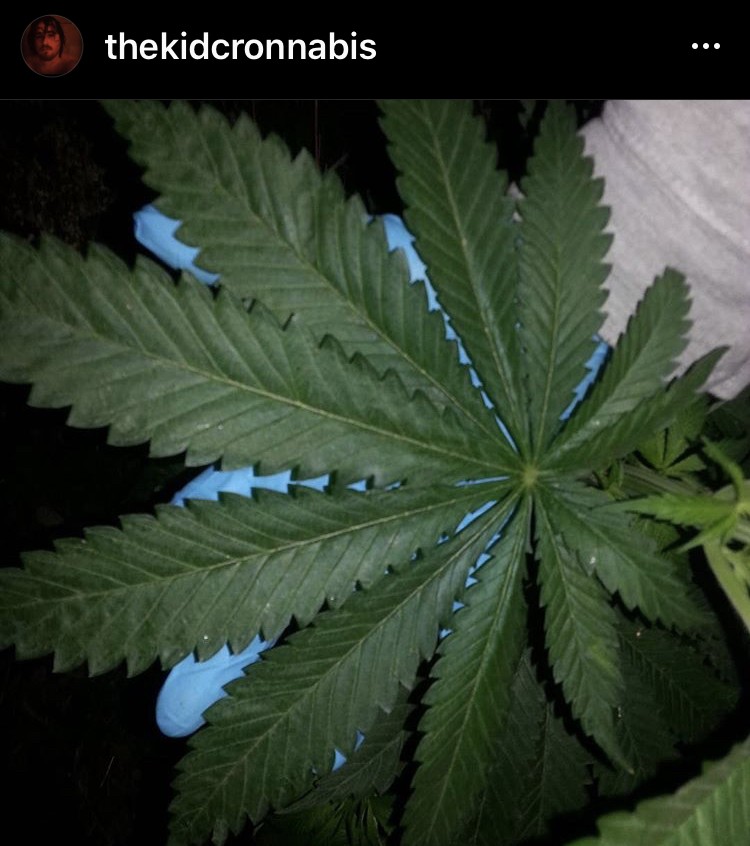This screenshot has height=846, width=750.
Task: Open the post's three-dot options menu
Action: tap(706, 46)
